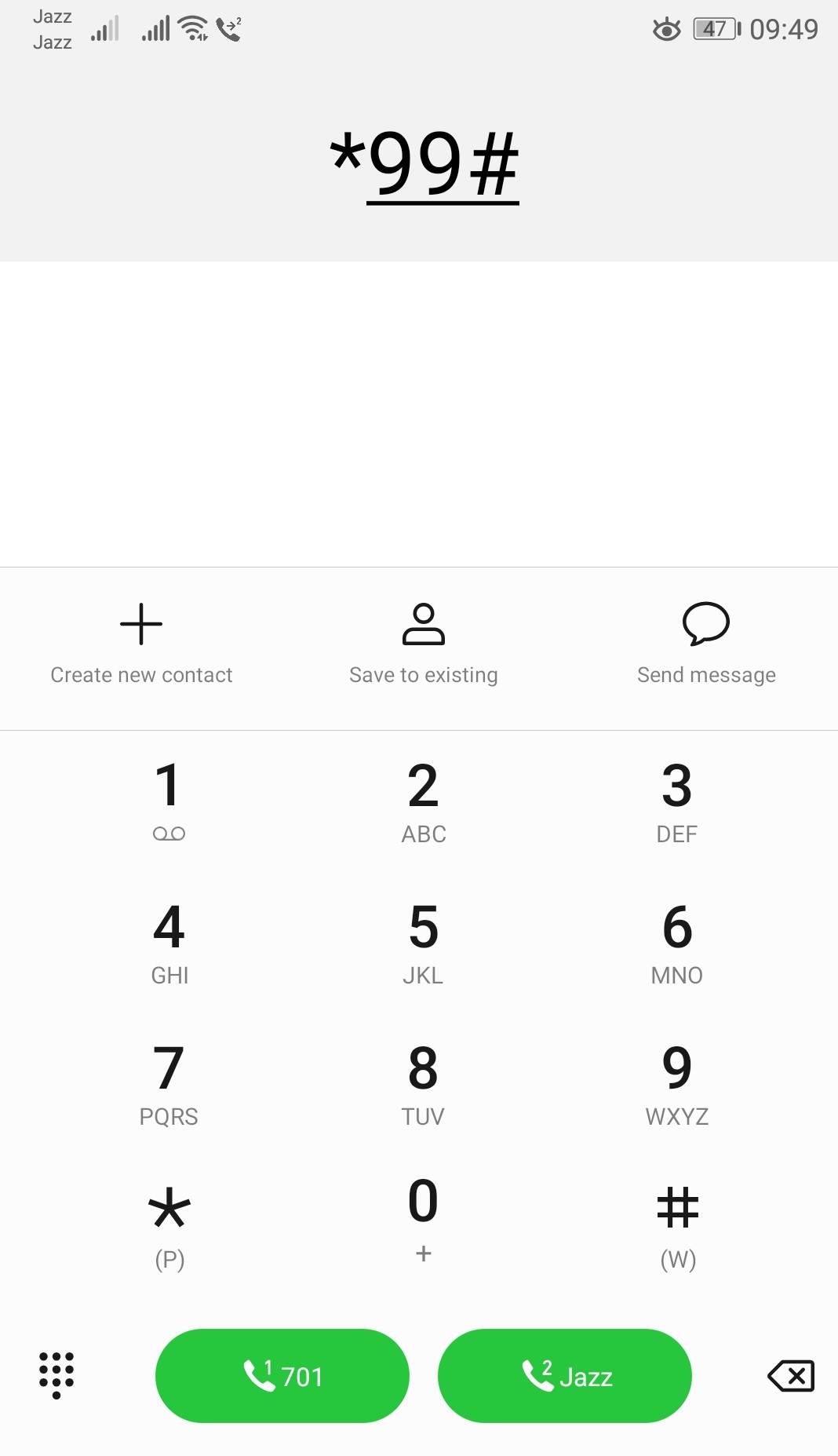
Task: Tap the 3 DEF key
Action: (676, 800)
